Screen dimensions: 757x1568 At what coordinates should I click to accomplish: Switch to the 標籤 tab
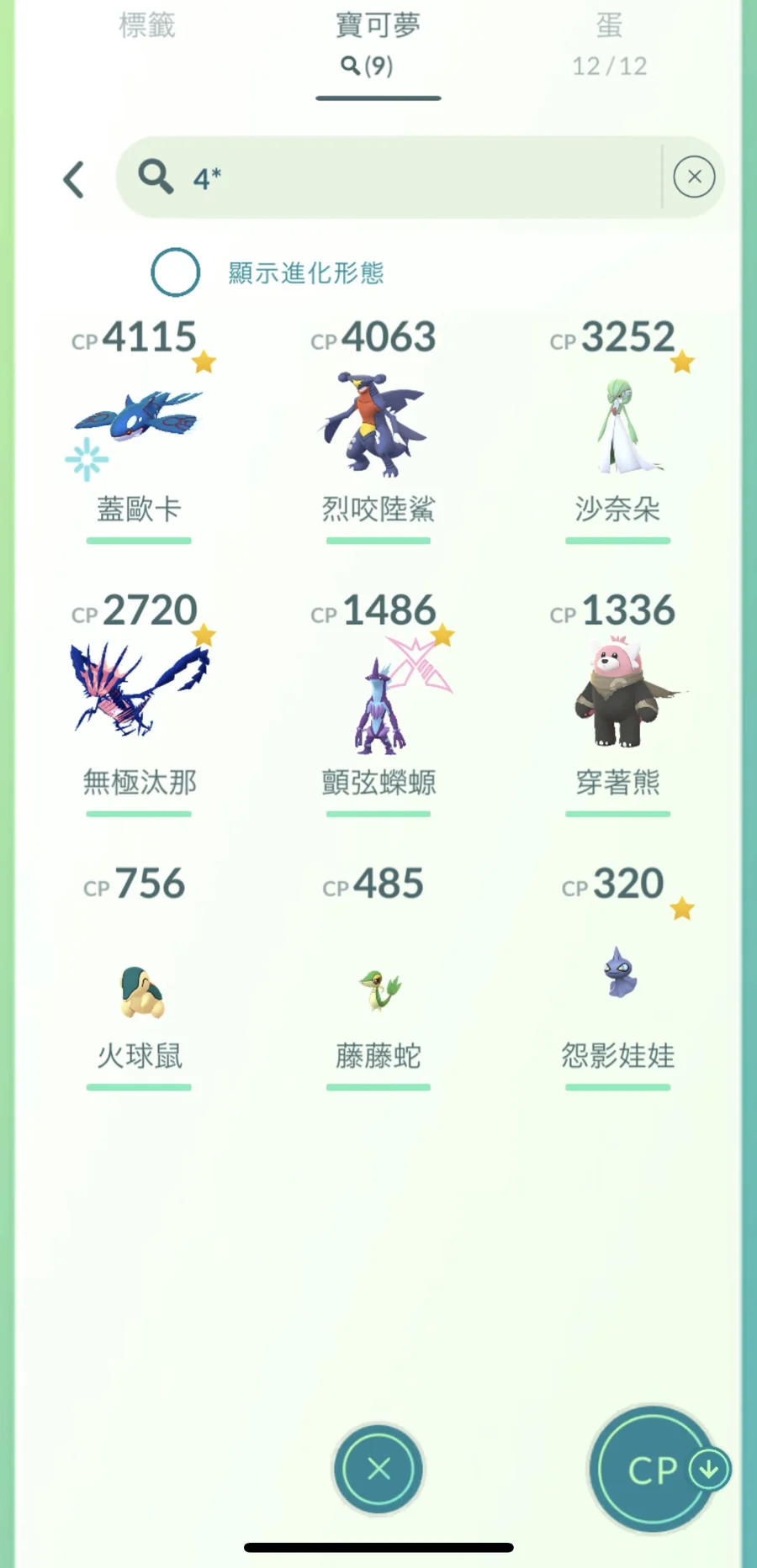pos(147,26)
